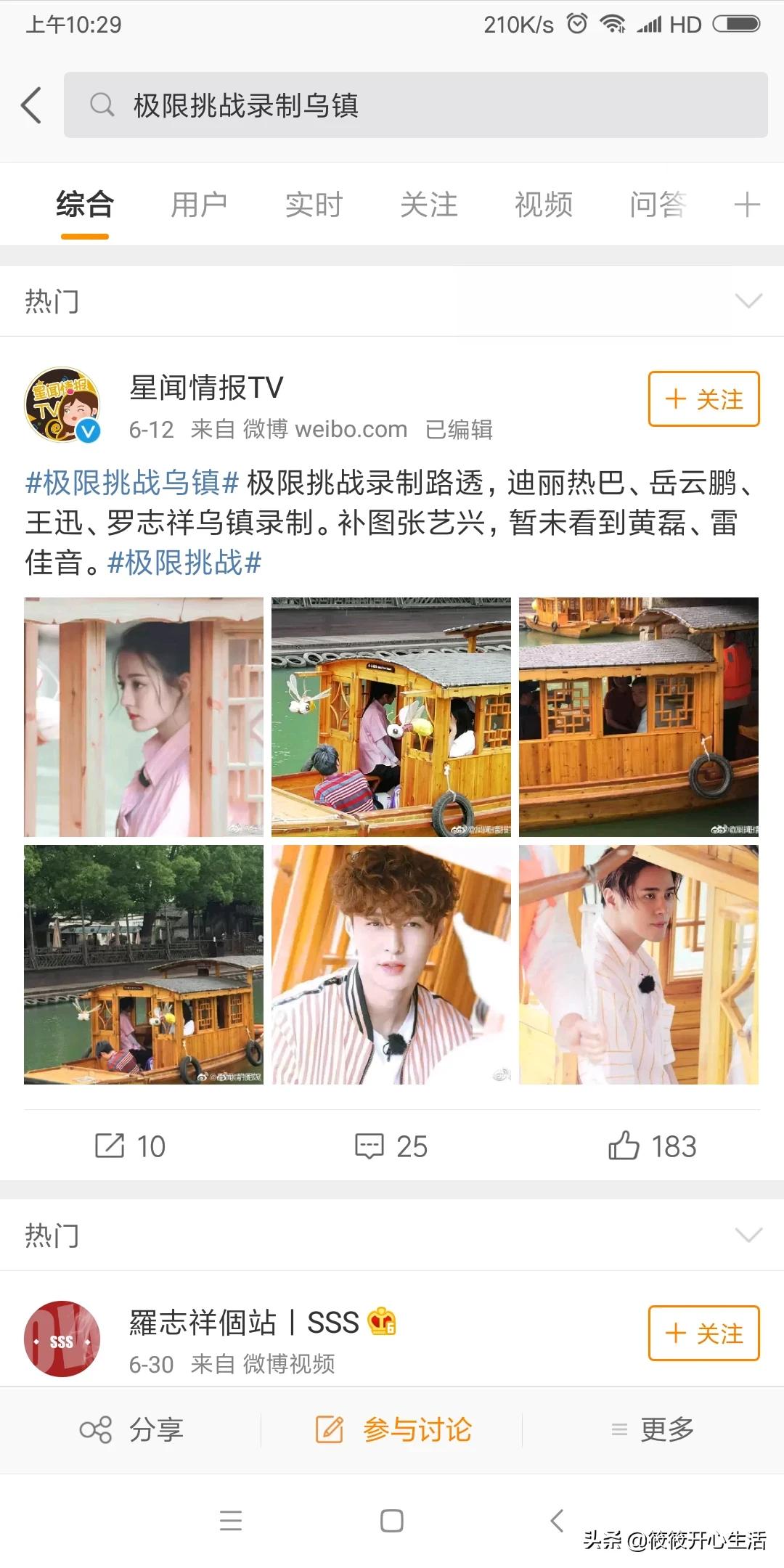This screenshot has height=1568, width=784.
Task: Like 星闻情报TV's post
Action: pyautogui.click(x=652, y=1146)
